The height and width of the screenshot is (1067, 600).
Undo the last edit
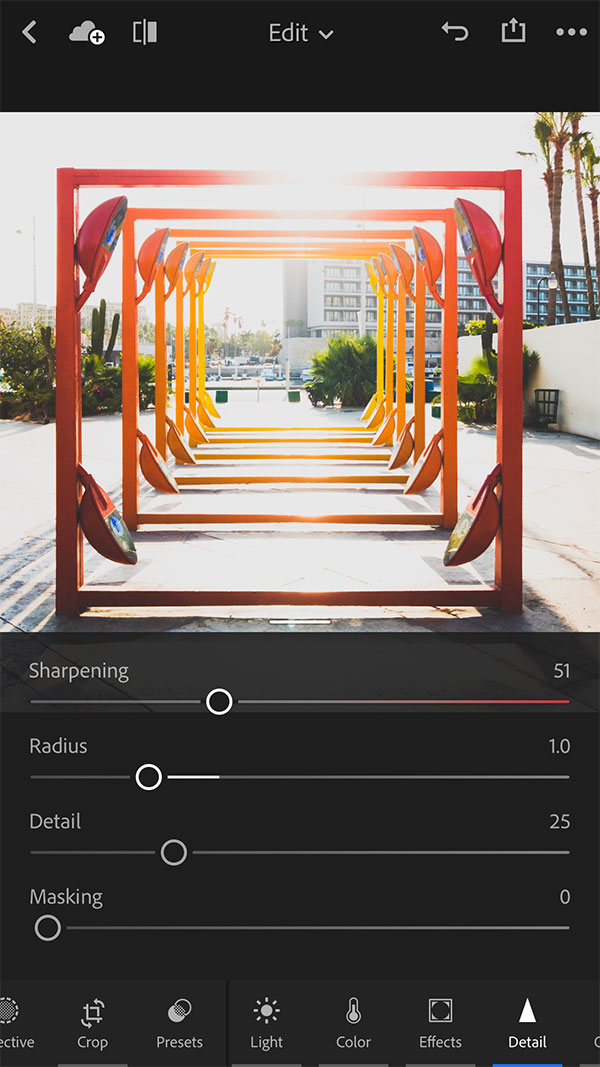tap(455, 32)
